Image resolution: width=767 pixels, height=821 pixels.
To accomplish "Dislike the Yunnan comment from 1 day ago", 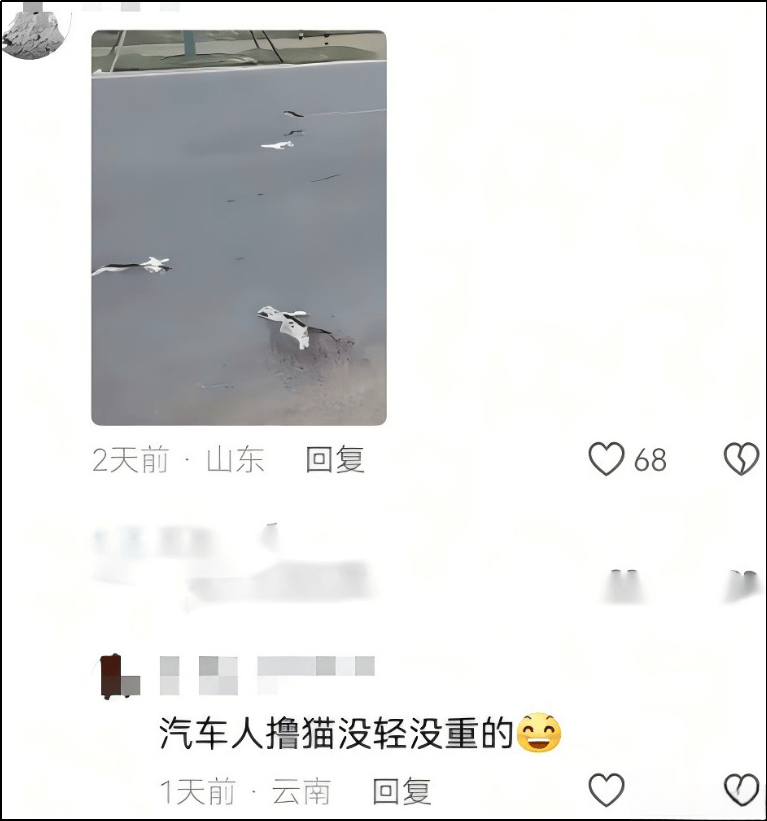I will point(741,790).
